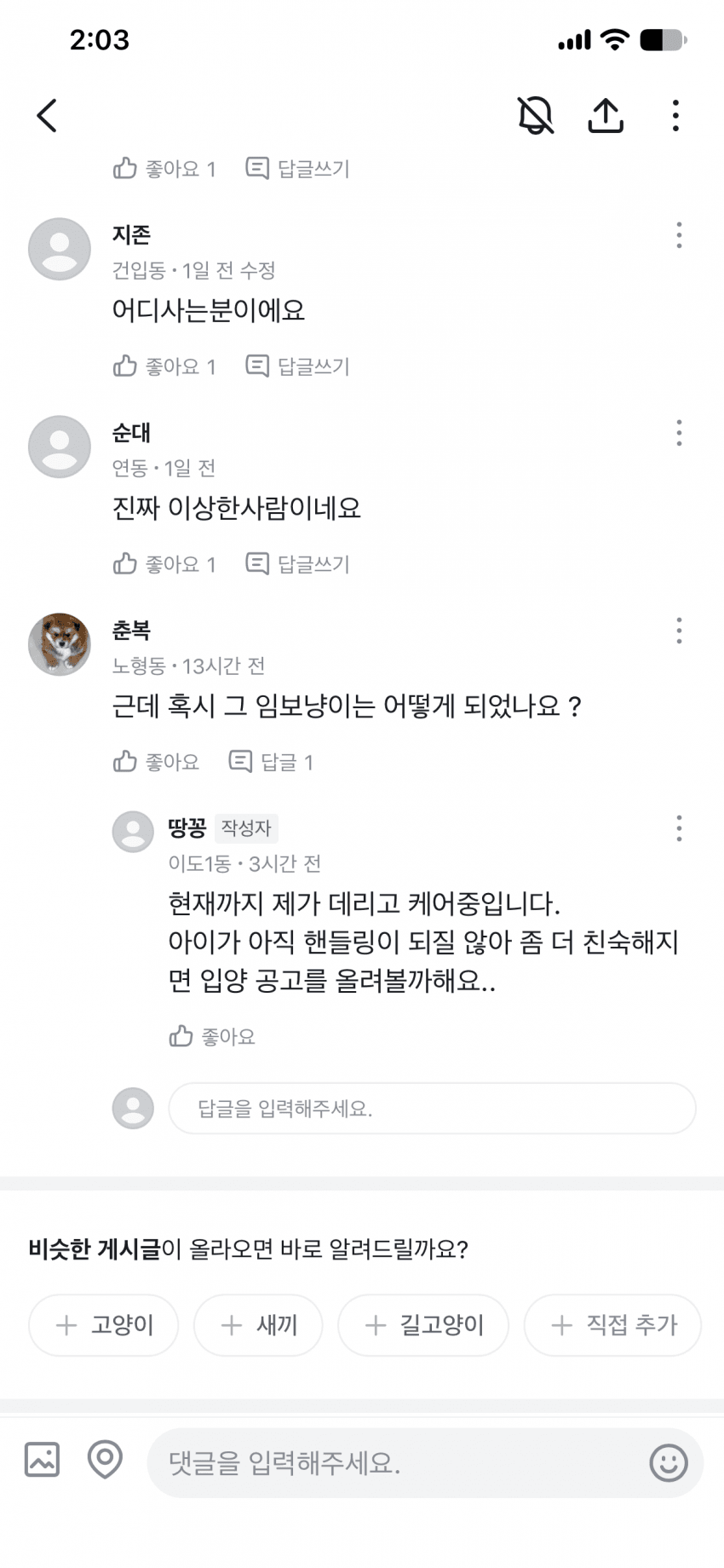This screenshot has width=724, height=1568.
Task: Open options menu for 땅꽁's reply
Action: [679, 828]
